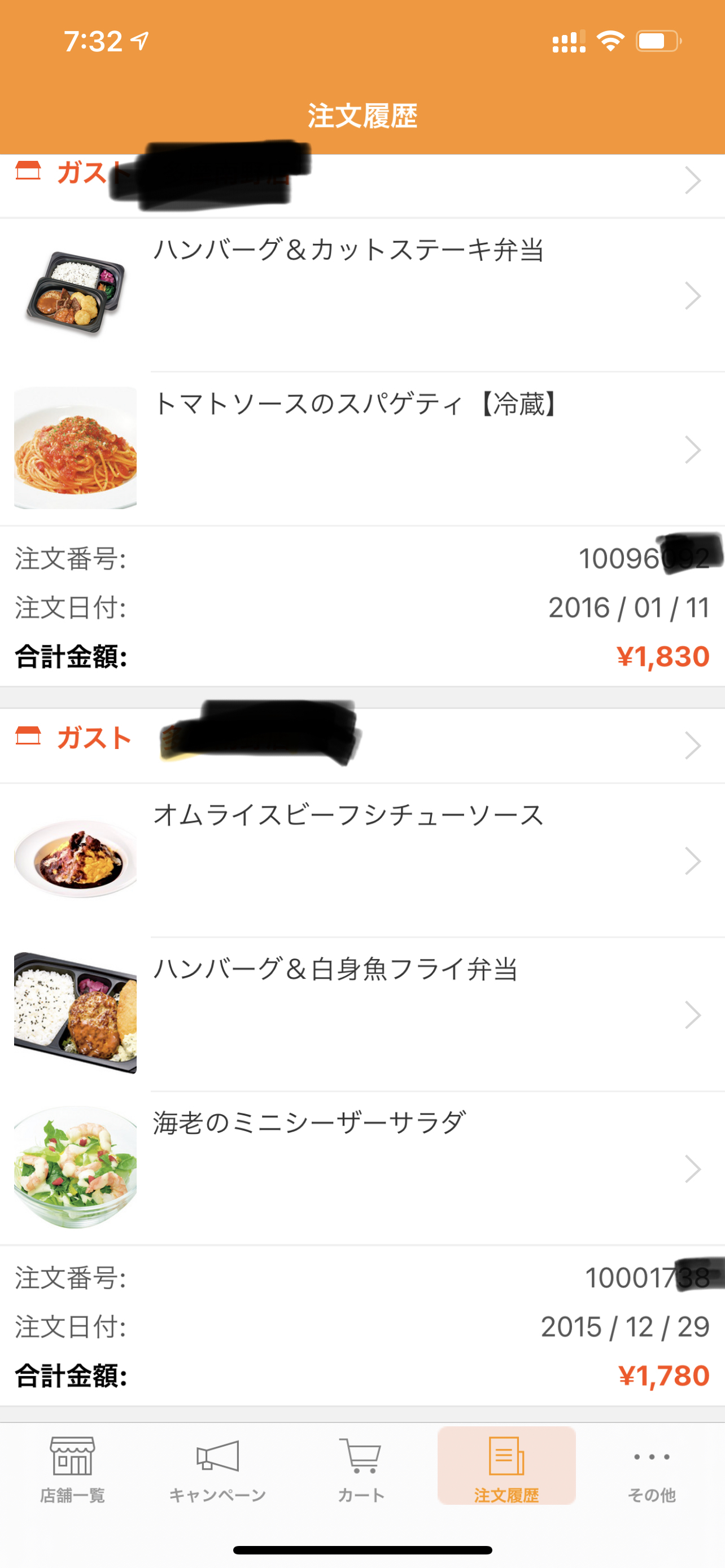Switch to the キャンペーン tab
725x1568 pixels.
click(x=217, y=1468)
